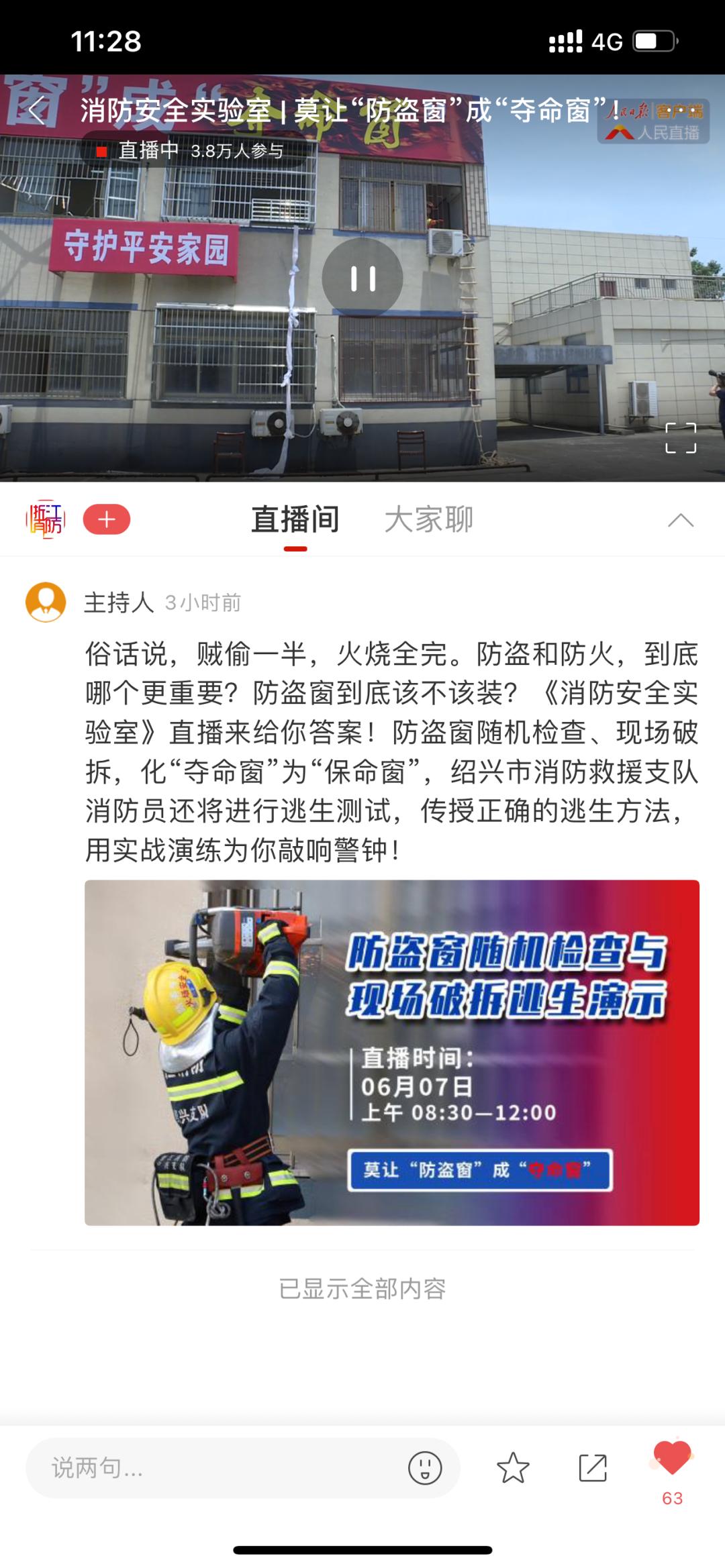
Task: Go back using the arrow
Action: pyautogui.click(x=37, y=109)
